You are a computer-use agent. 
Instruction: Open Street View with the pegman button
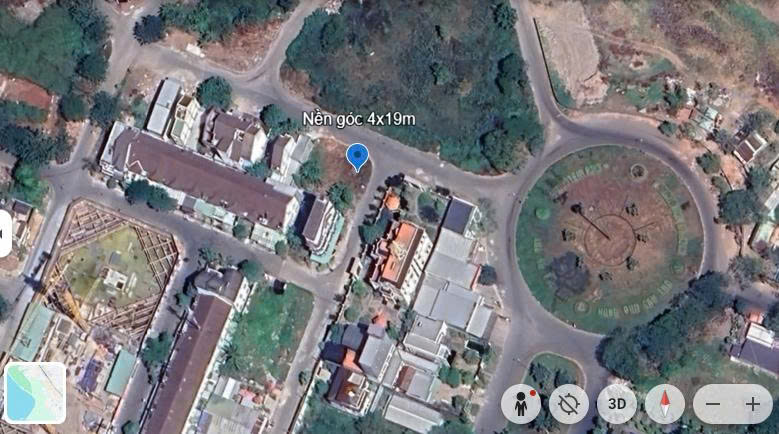522,404
